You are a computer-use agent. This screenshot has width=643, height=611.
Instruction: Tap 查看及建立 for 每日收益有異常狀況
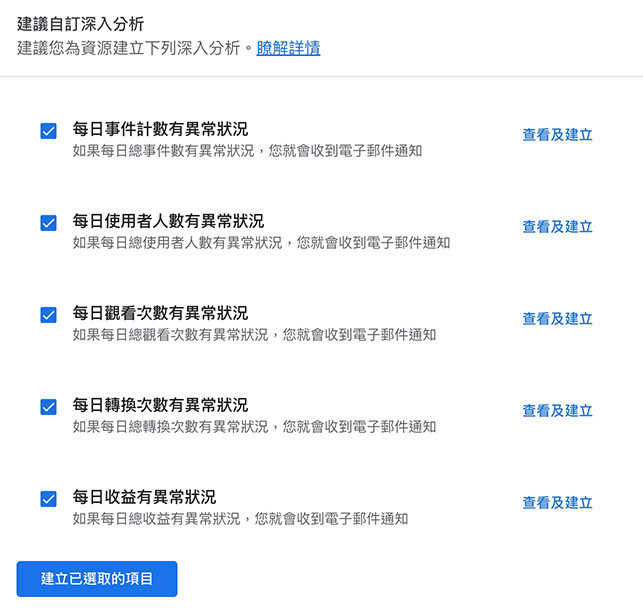(557, 503)
